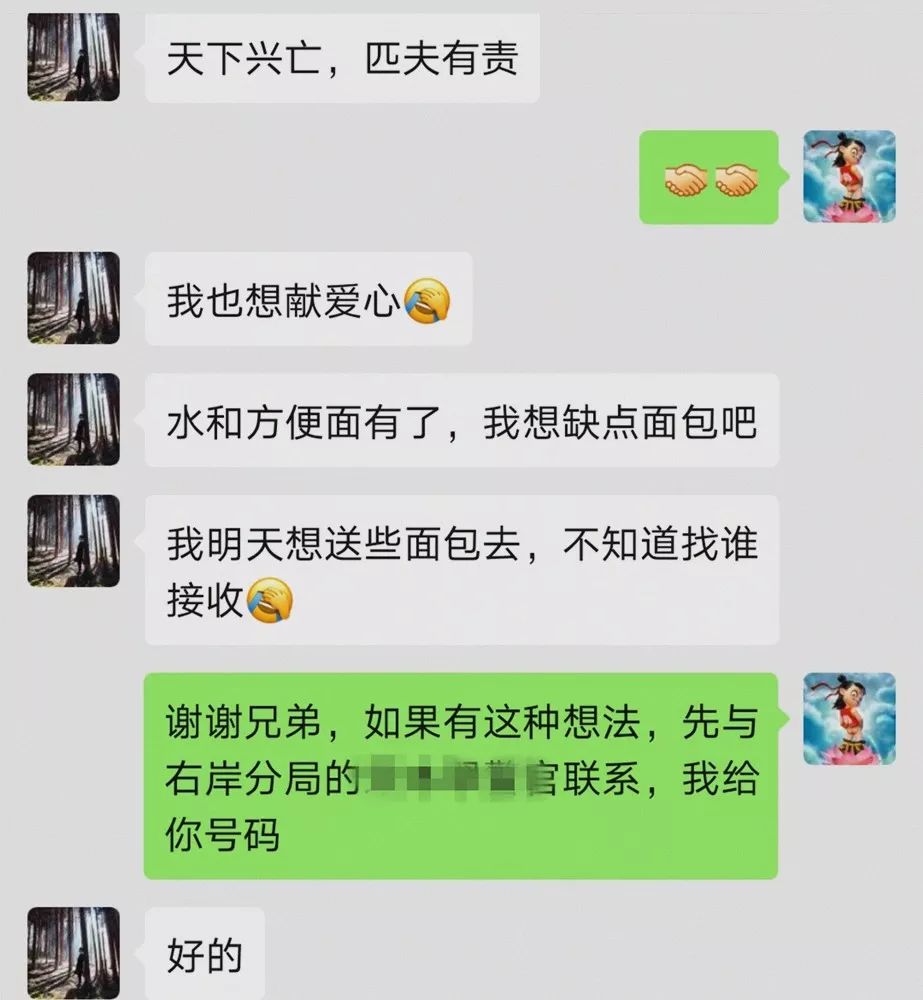Open profile from avatar beside 我明天想送些面包去
923x1000 pixels.
(73, 541)
